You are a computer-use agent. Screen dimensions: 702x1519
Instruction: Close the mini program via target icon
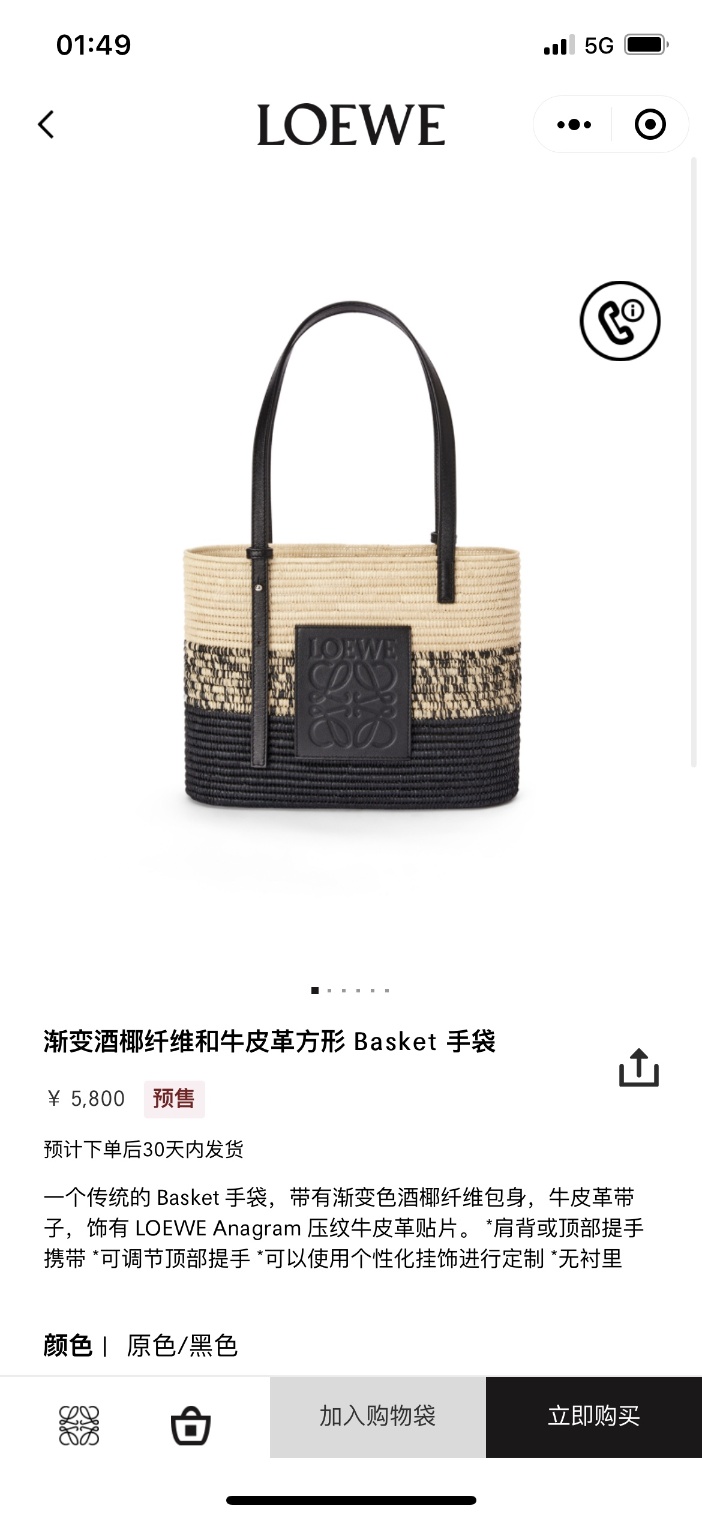point(650,125)
